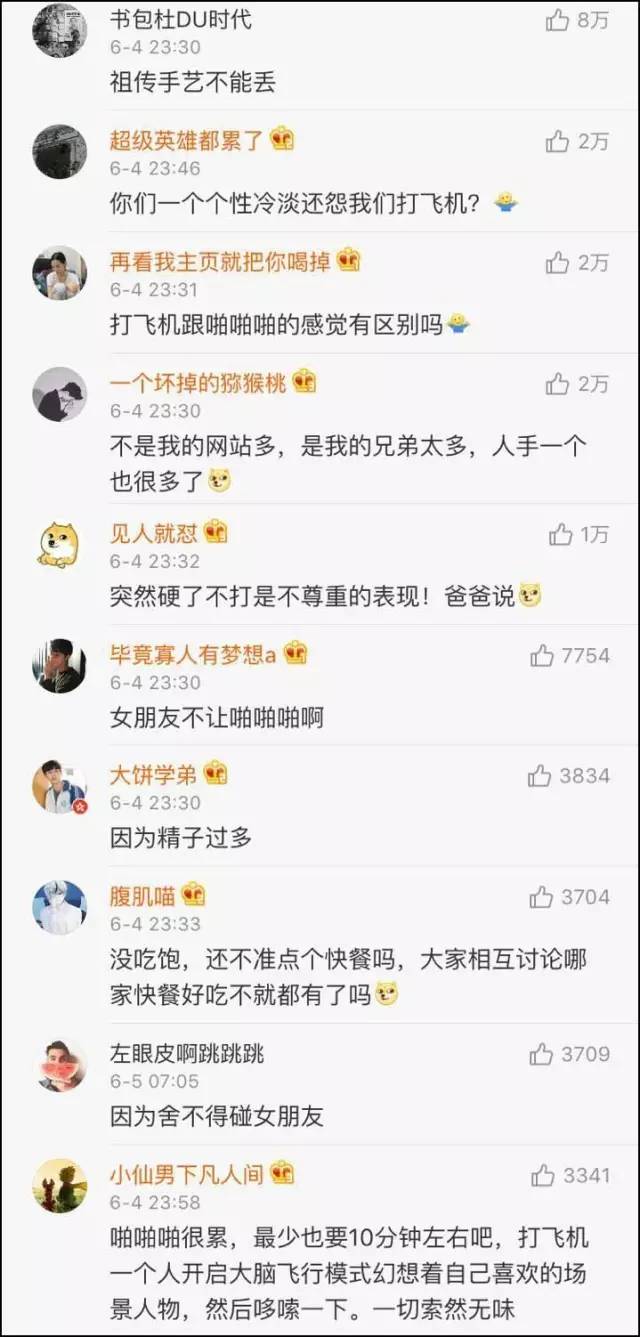Like the comment by 腹肌喵
This screenshot has width=640, height=1337.
tap(542, 897)
